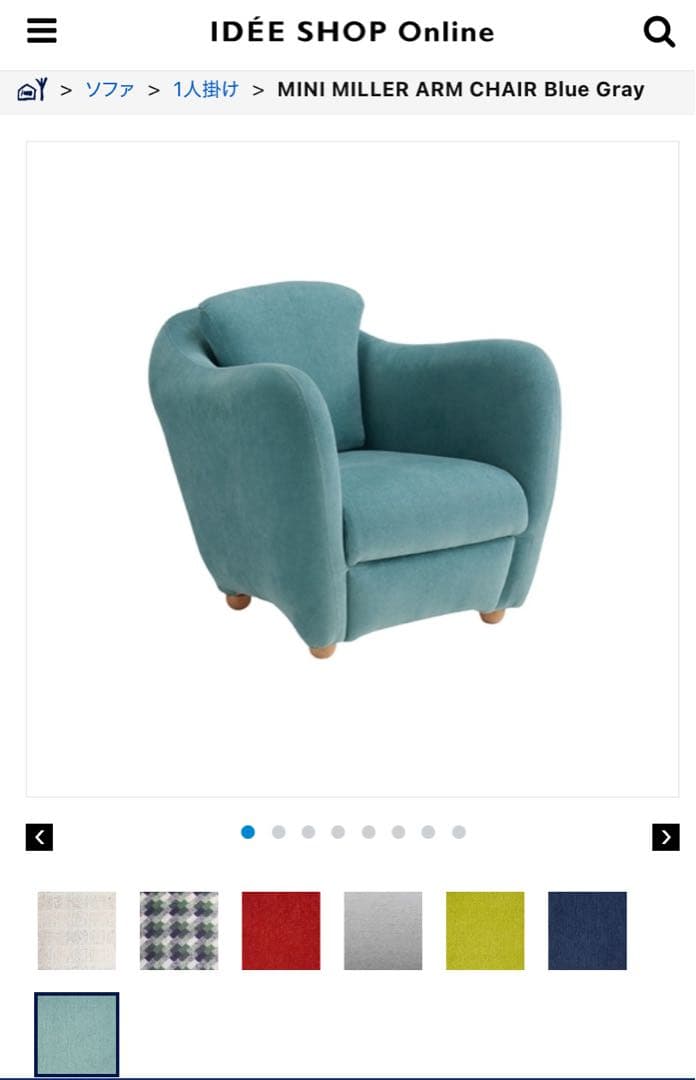
Task: Open the main armchair product image
Action: click(352, 470)
